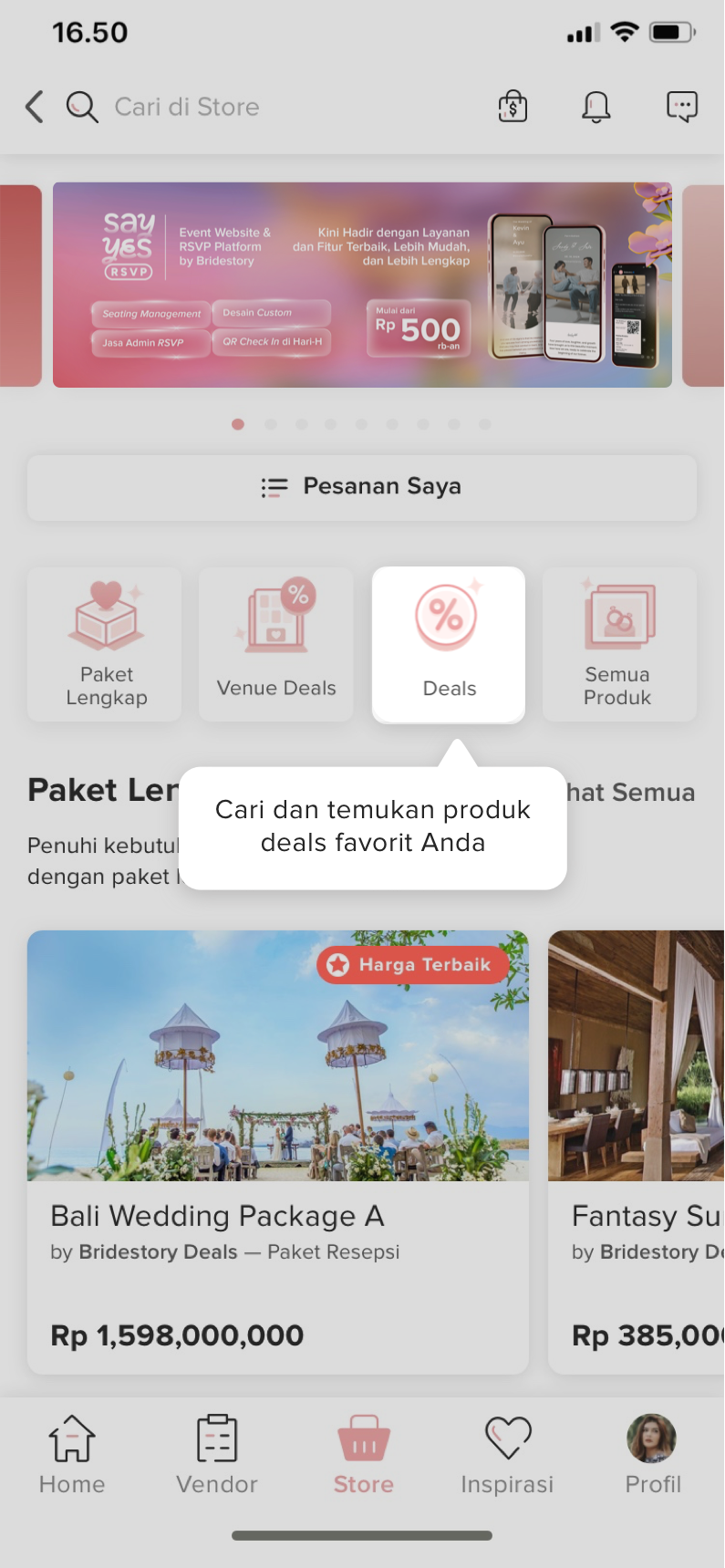Image resolution: width=725 pixels, height=1568 pixels.
Task: Open the Deals category
Action: (x=449, y=644)
